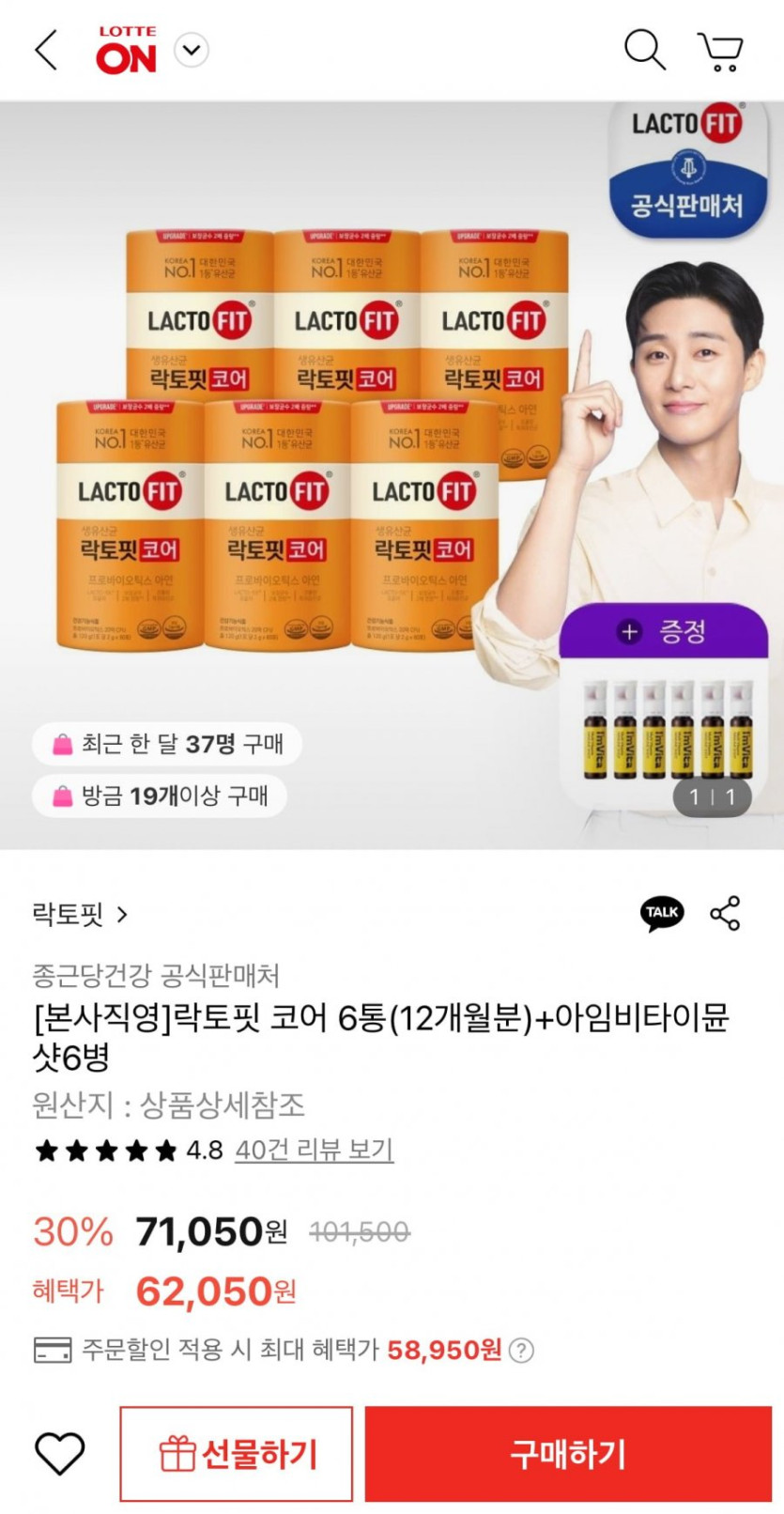Add product to wishlist with heart icon
The width and height of the screenshot is (784, 1514).
click(59, 1453)
